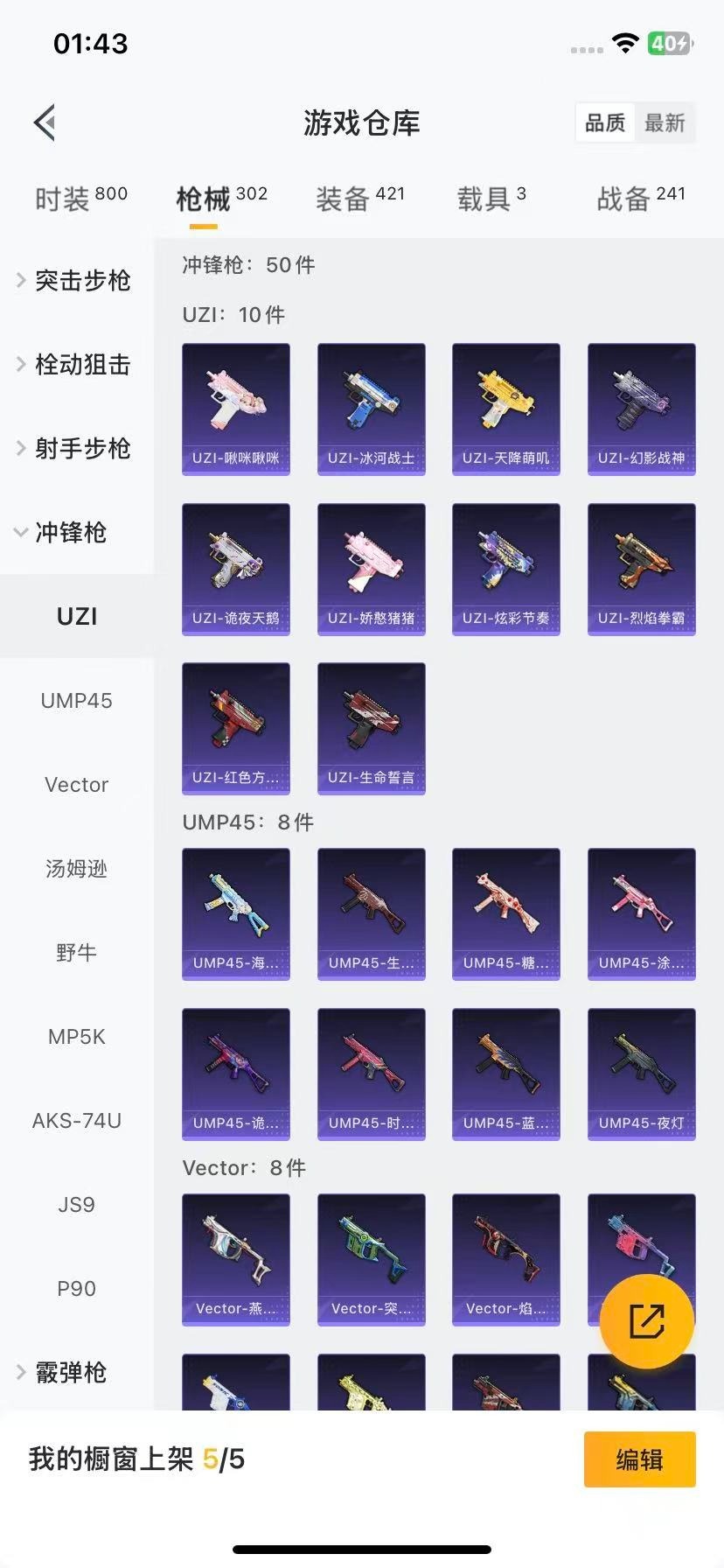Tap the back arrow to exit warehouse
The width and height of the screenshot is (724, 1568).
[x=44, y=122]
